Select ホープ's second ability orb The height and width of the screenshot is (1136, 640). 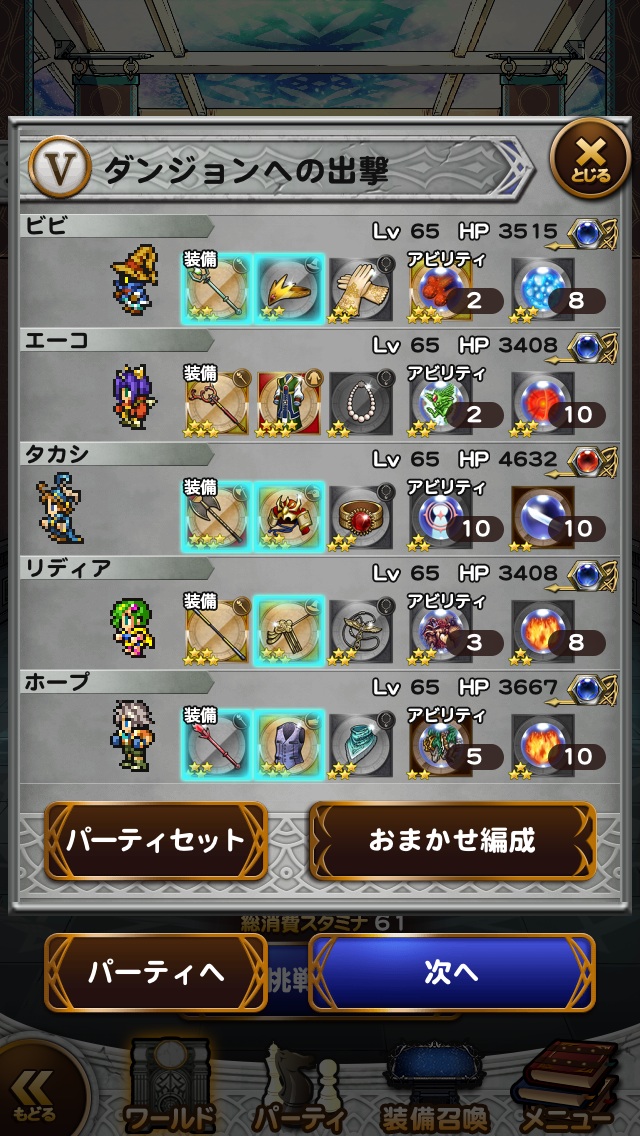tap(543, 745)
